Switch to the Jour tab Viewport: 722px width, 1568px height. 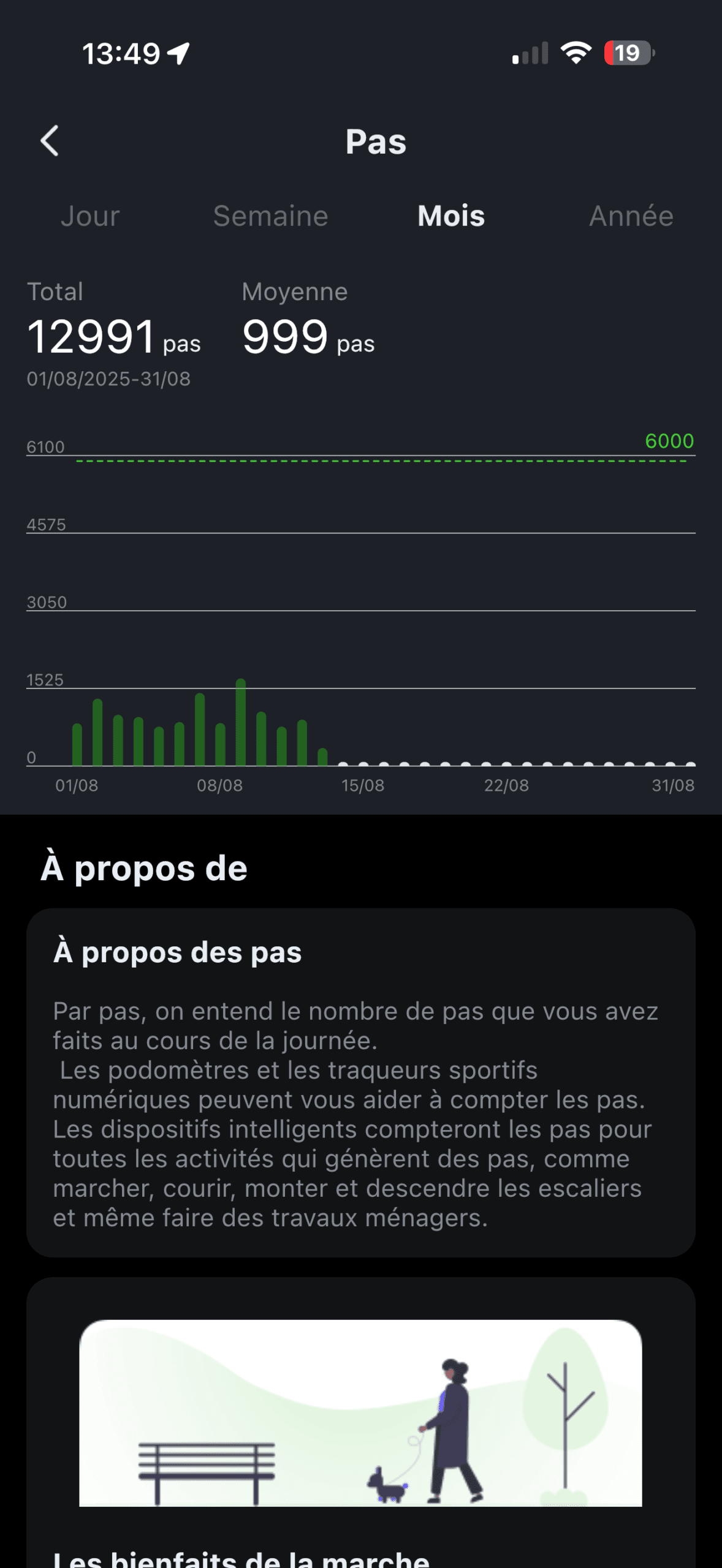[x=90, y=216]
